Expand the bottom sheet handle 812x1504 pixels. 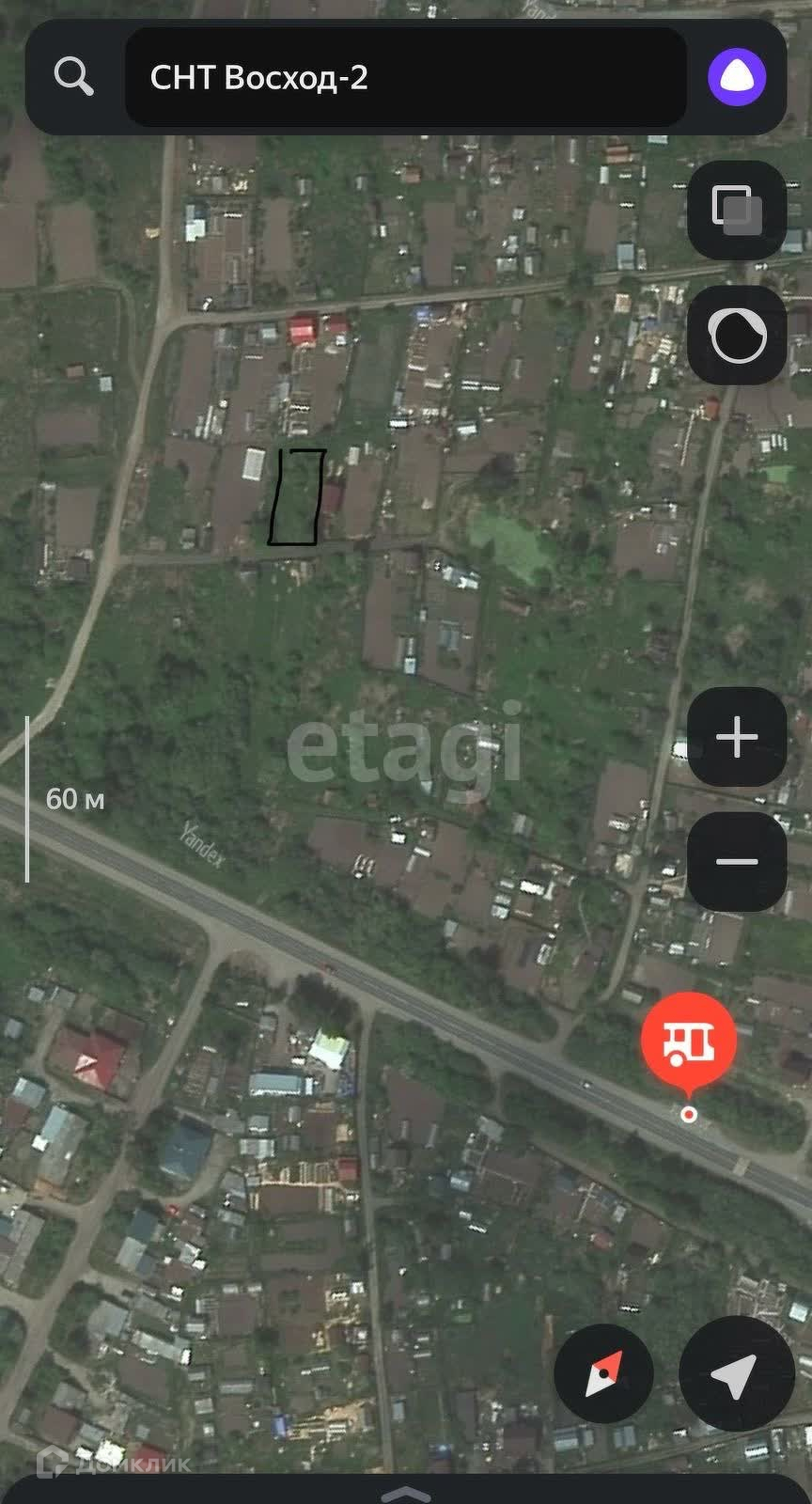pos(406,1493)
